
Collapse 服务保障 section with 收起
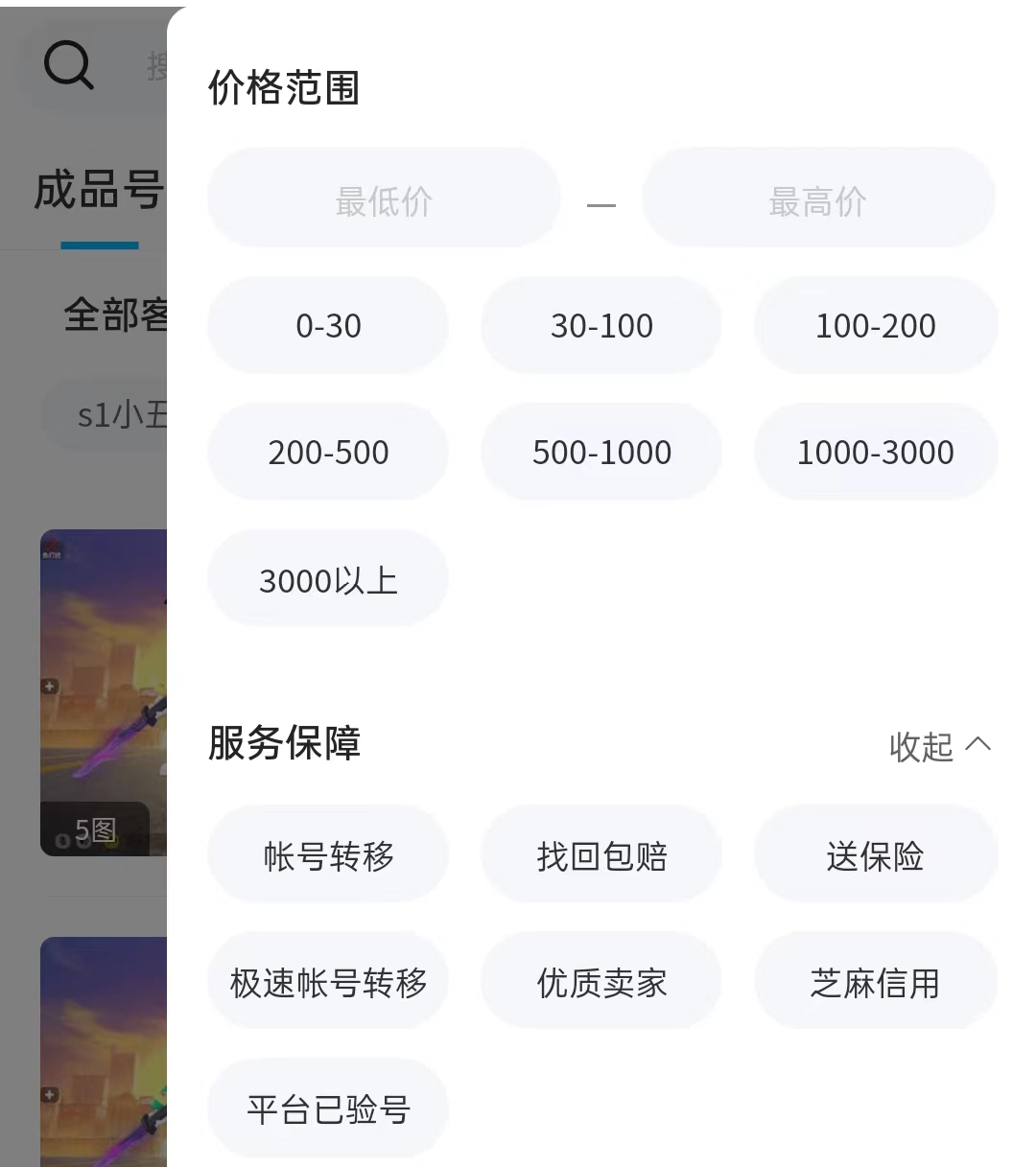coord(939,746)
